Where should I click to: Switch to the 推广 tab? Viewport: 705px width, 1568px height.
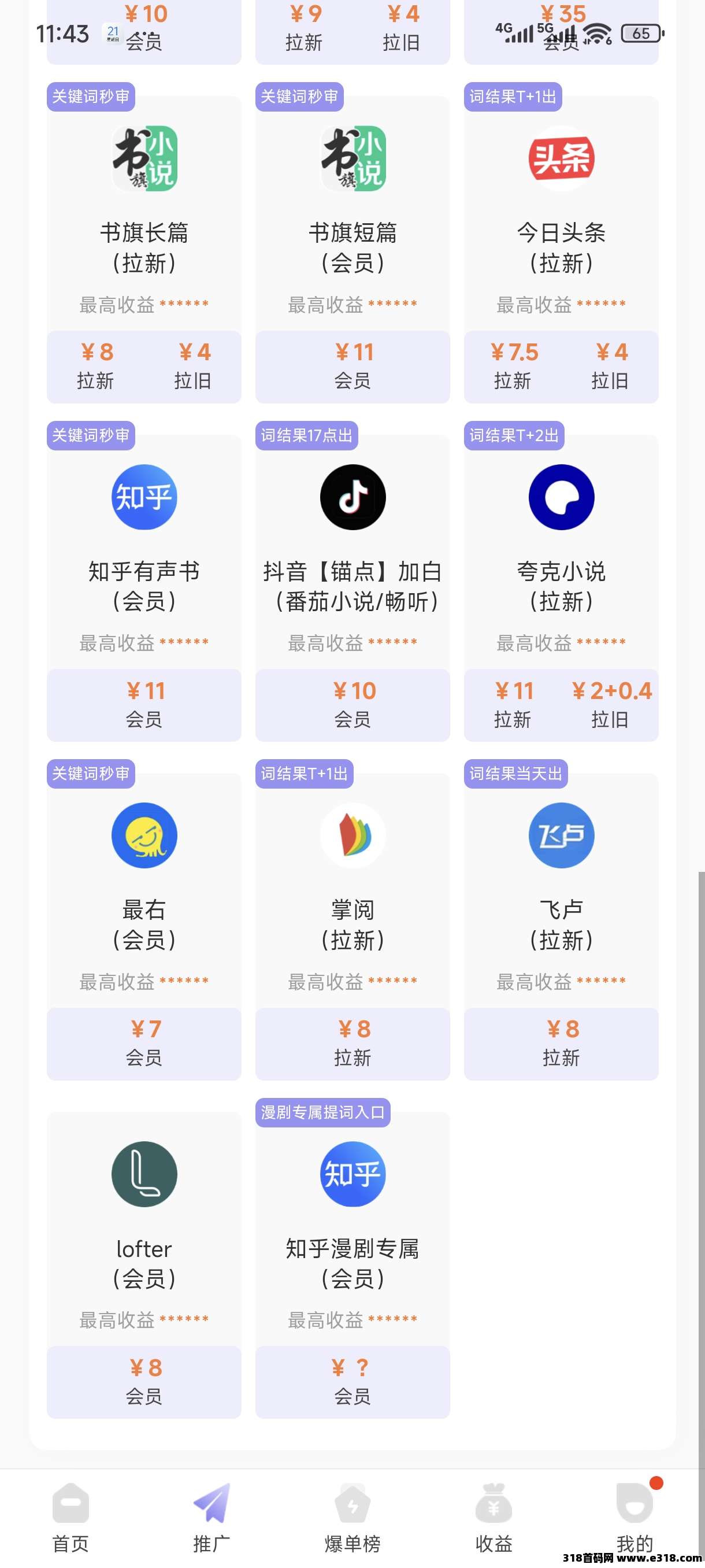tap(211, 1518)
